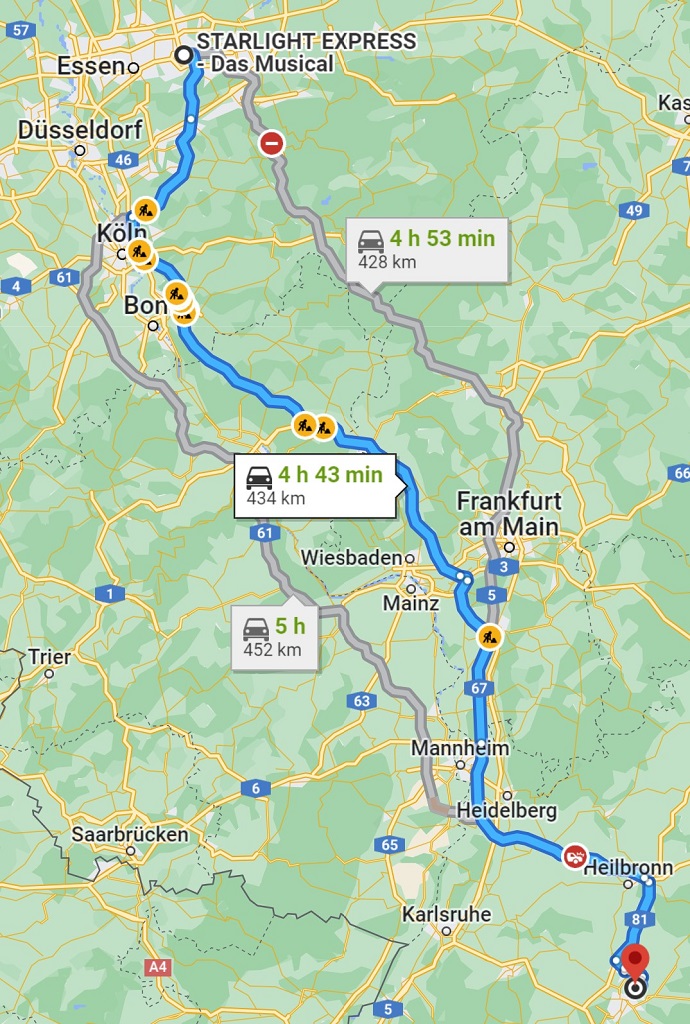This screenshot has width=690, height=1024.
Task: View the accident icon near Heilbronn
Action: [x=575, y=856]
